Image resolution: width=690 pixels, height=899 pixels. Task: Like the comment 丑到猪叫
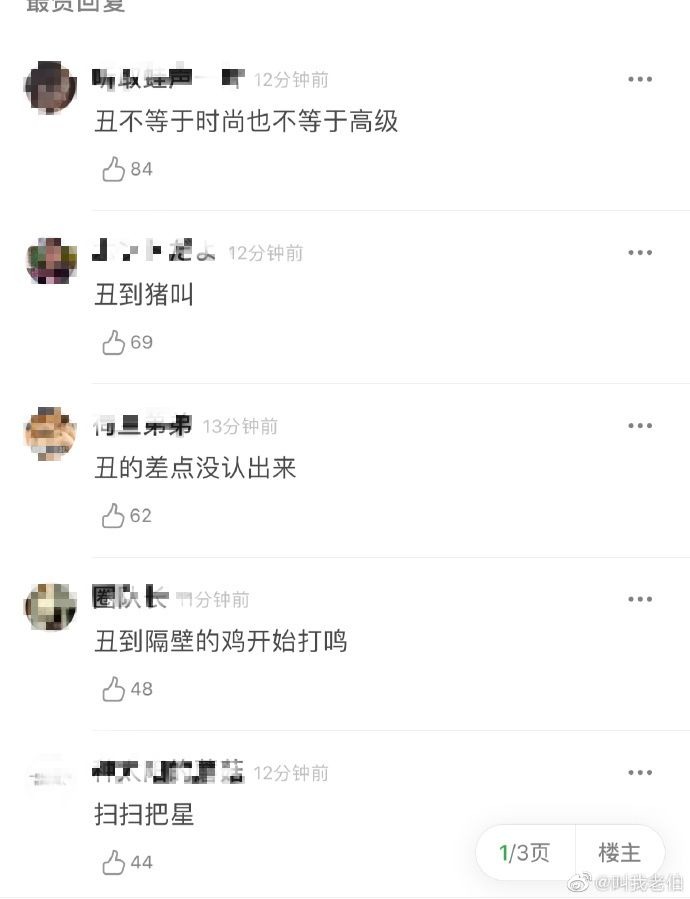tap(114, 342)
